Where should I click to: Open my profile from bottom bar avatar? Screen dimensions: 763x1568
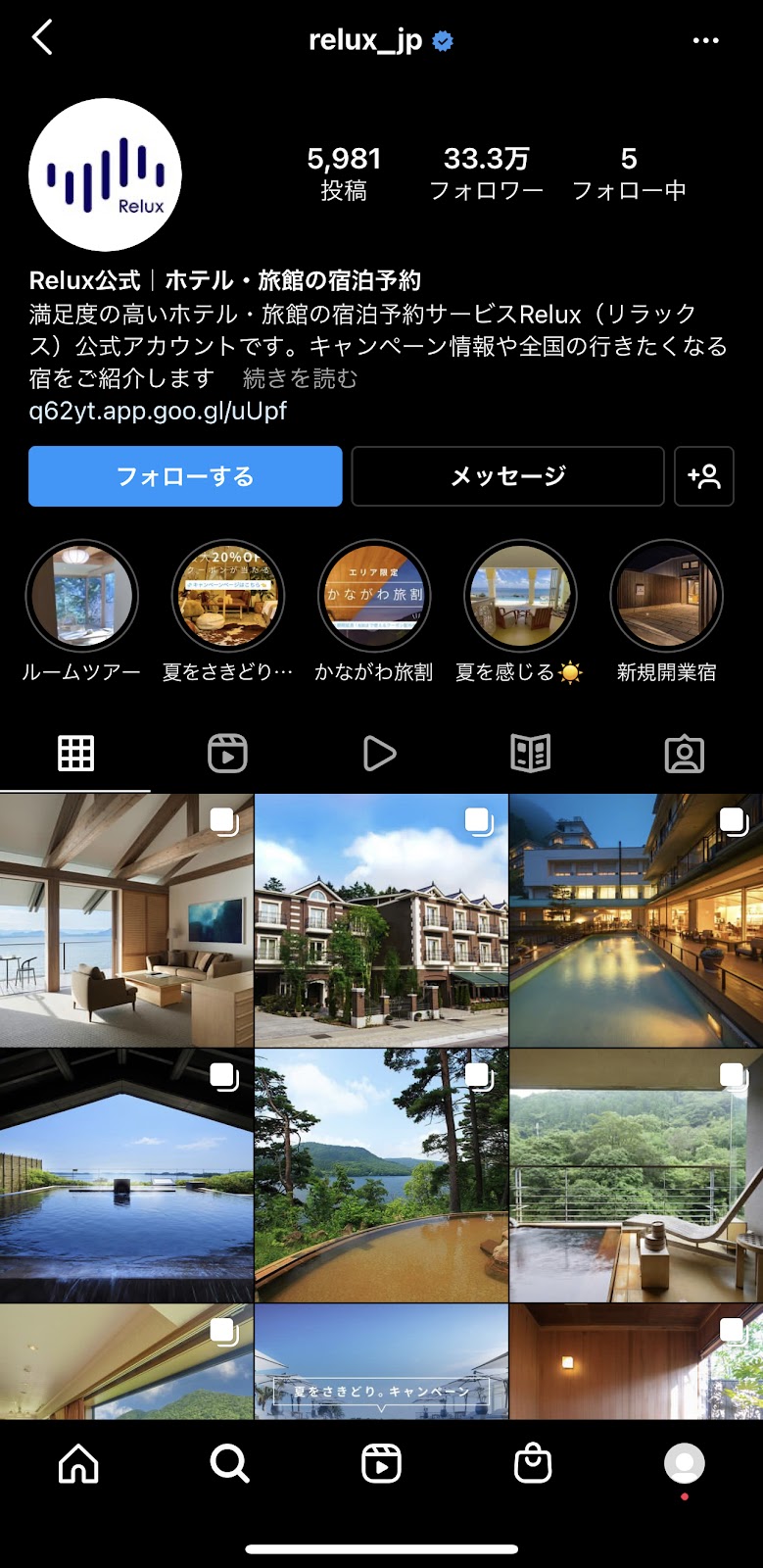[x=684, y=1463]
